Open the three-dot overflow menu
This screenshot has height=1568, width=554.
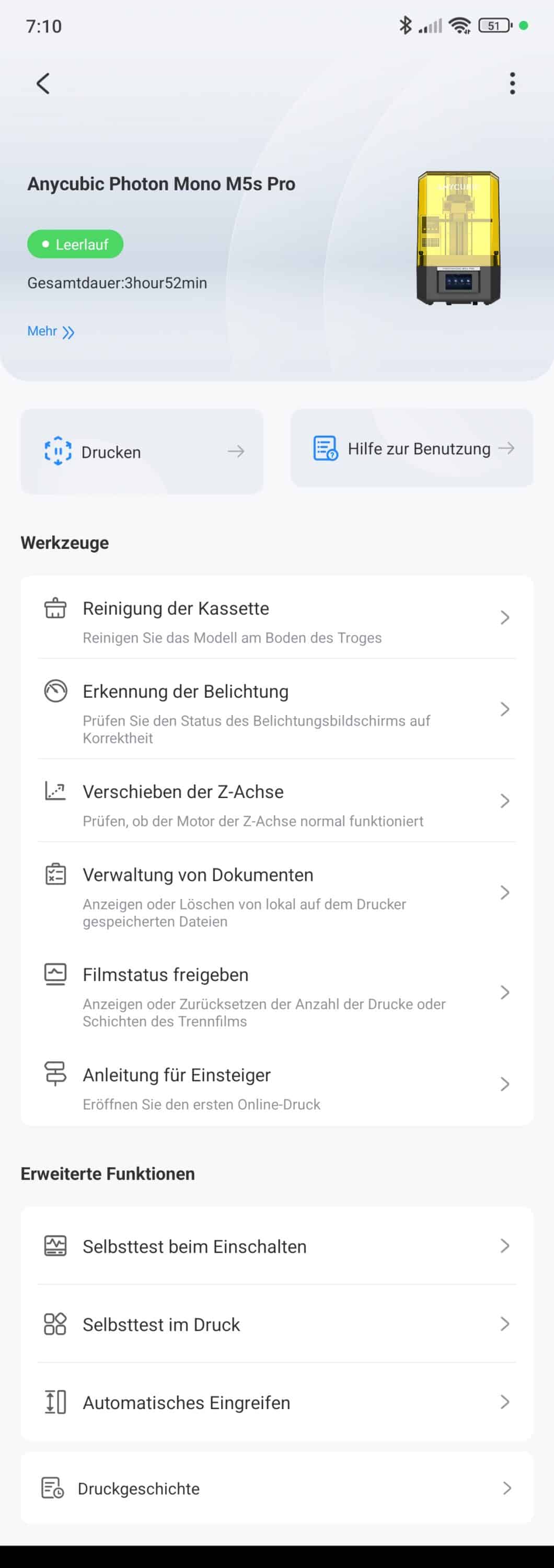[512, 84]
